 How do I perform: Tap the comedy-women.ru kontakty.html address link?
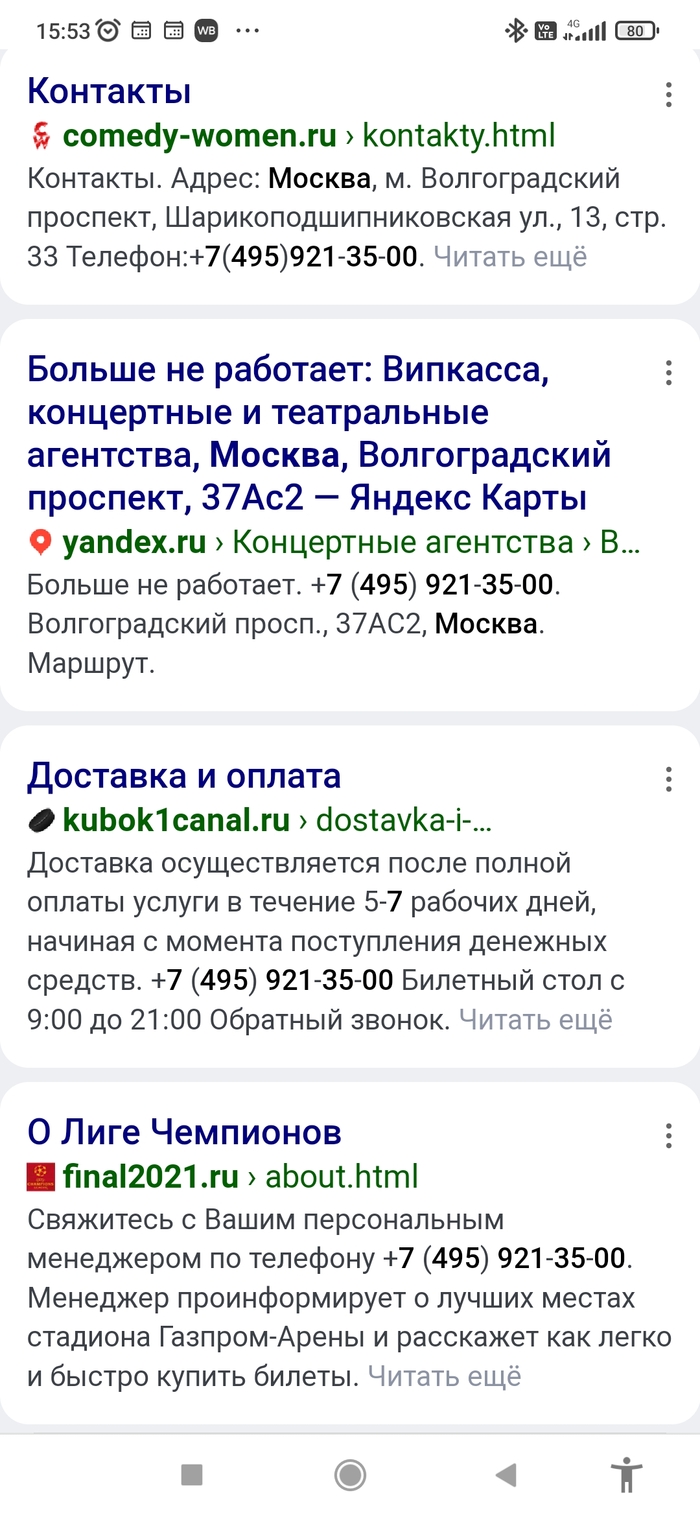click(x=308, y=135)
